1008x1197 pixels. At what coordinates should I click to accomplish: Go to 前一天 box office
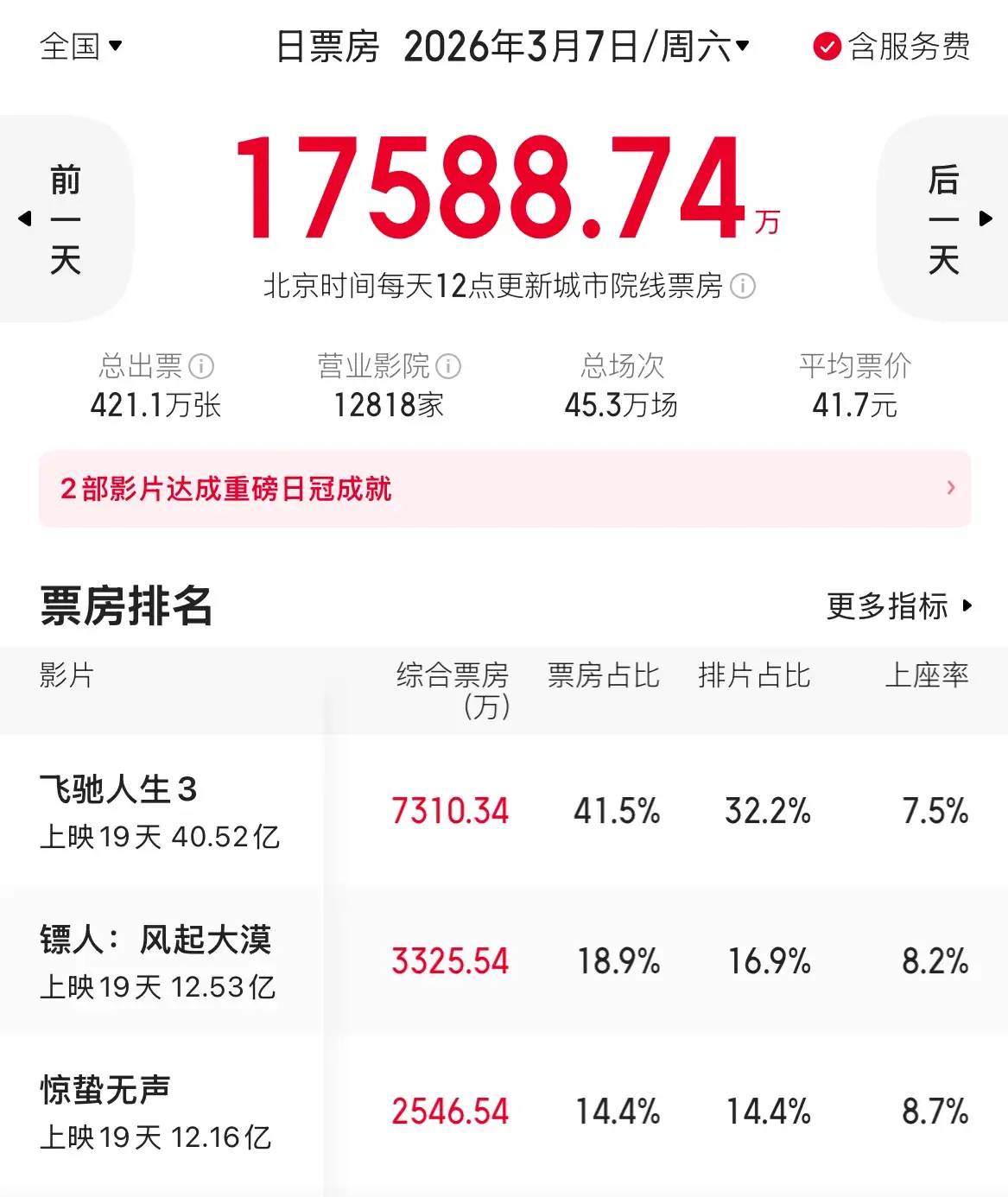(x=63, y=219)
